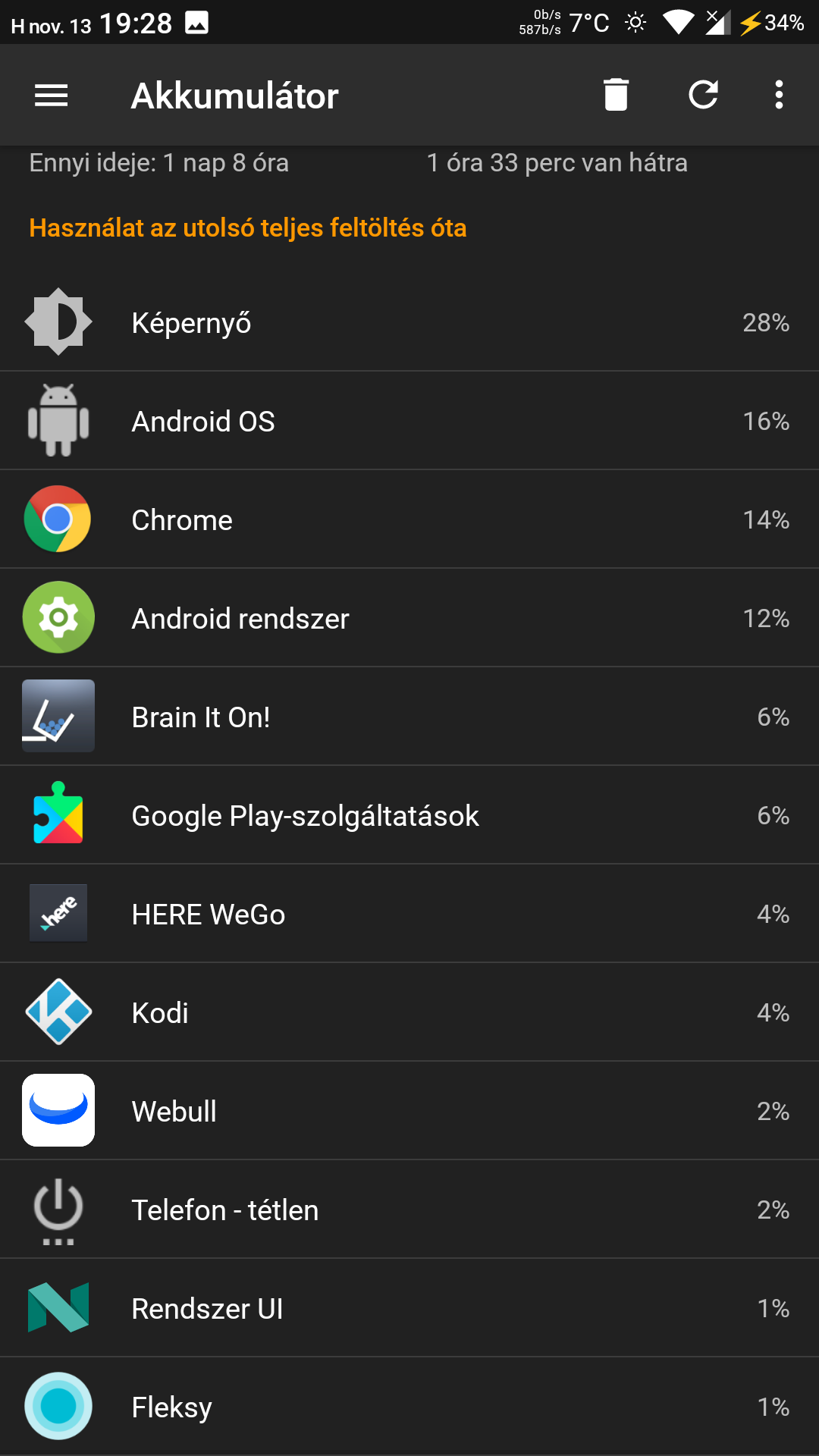Open HERE WeGo battery details
The width and height of the screenshot is (819, 1456).
click(x=409, y=915)
